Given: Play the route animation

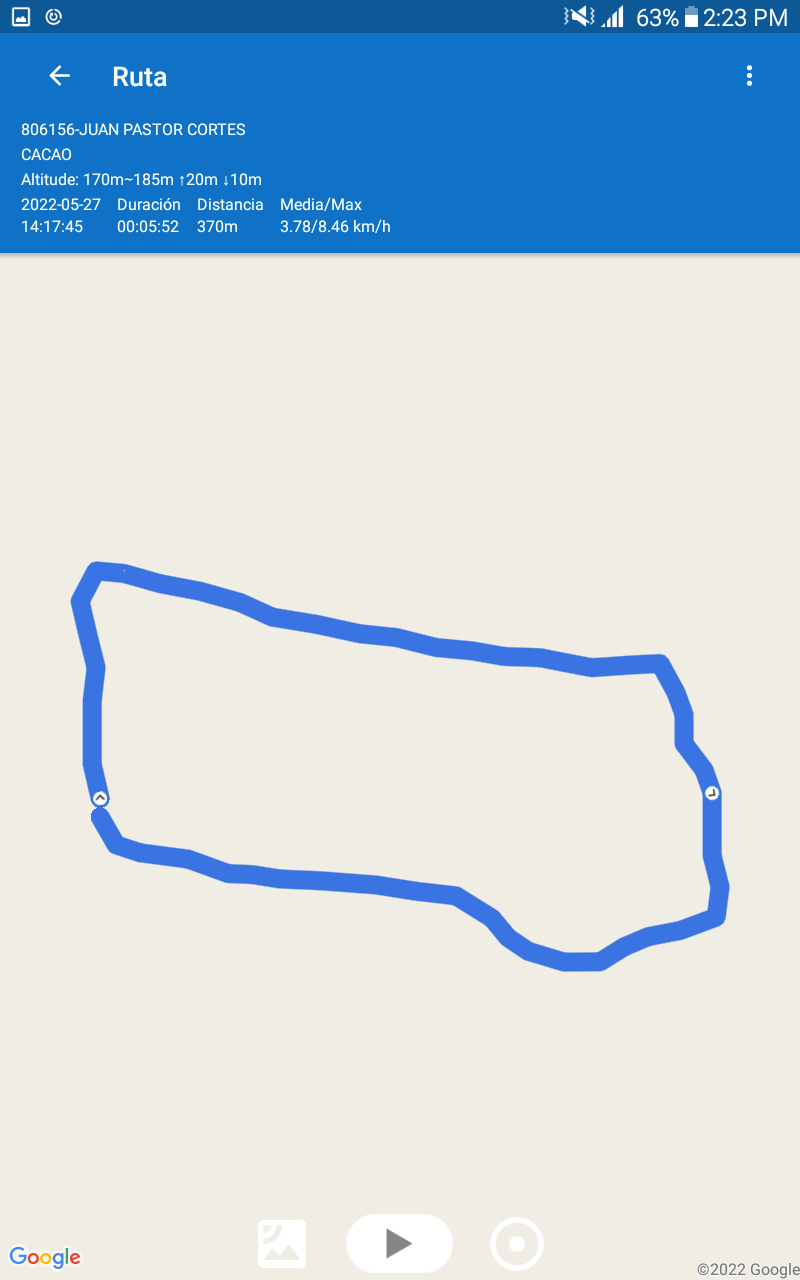Looking at the screenshot, I should 399,1243.
